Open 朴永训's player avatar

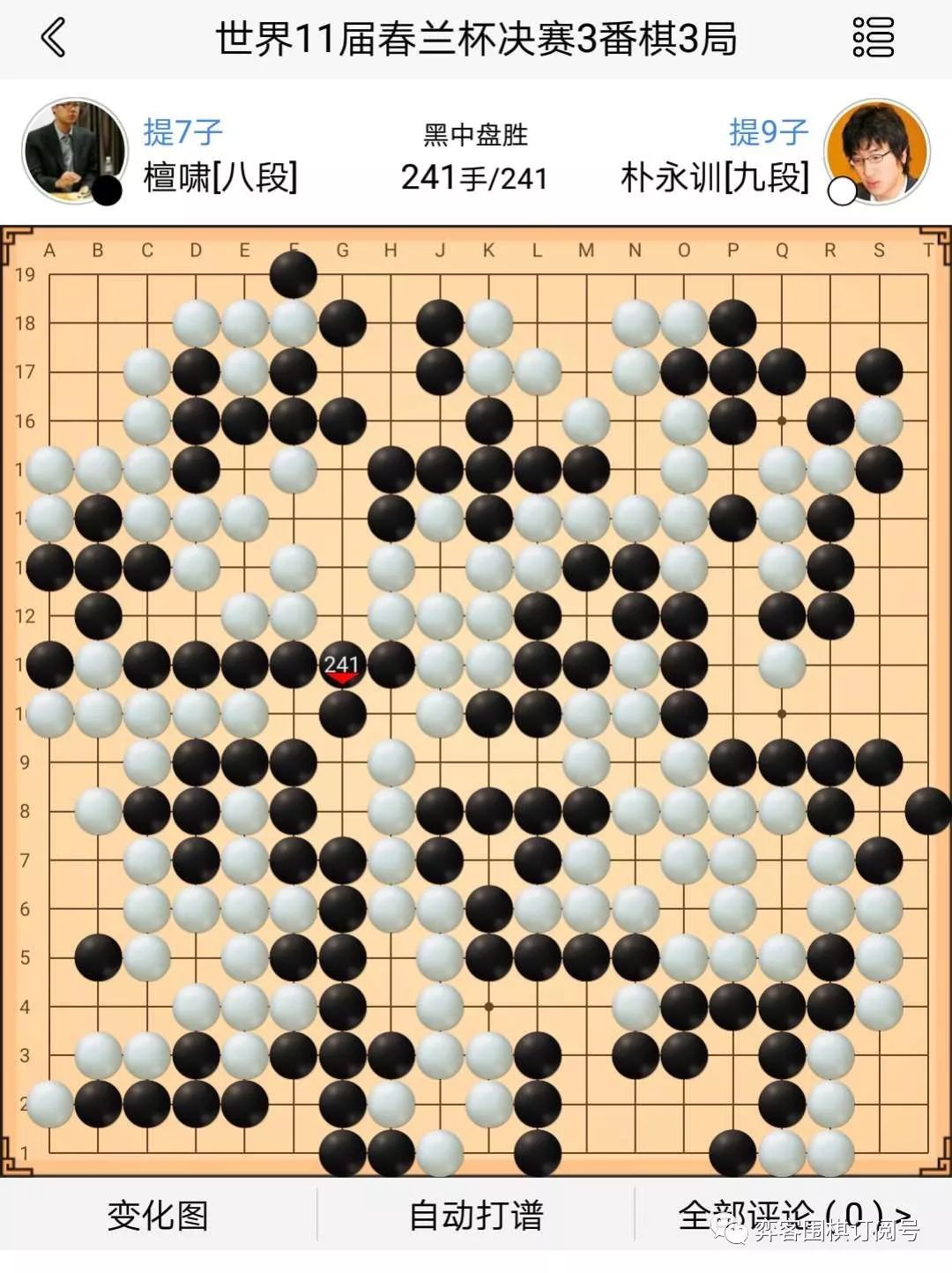point(877,152)
